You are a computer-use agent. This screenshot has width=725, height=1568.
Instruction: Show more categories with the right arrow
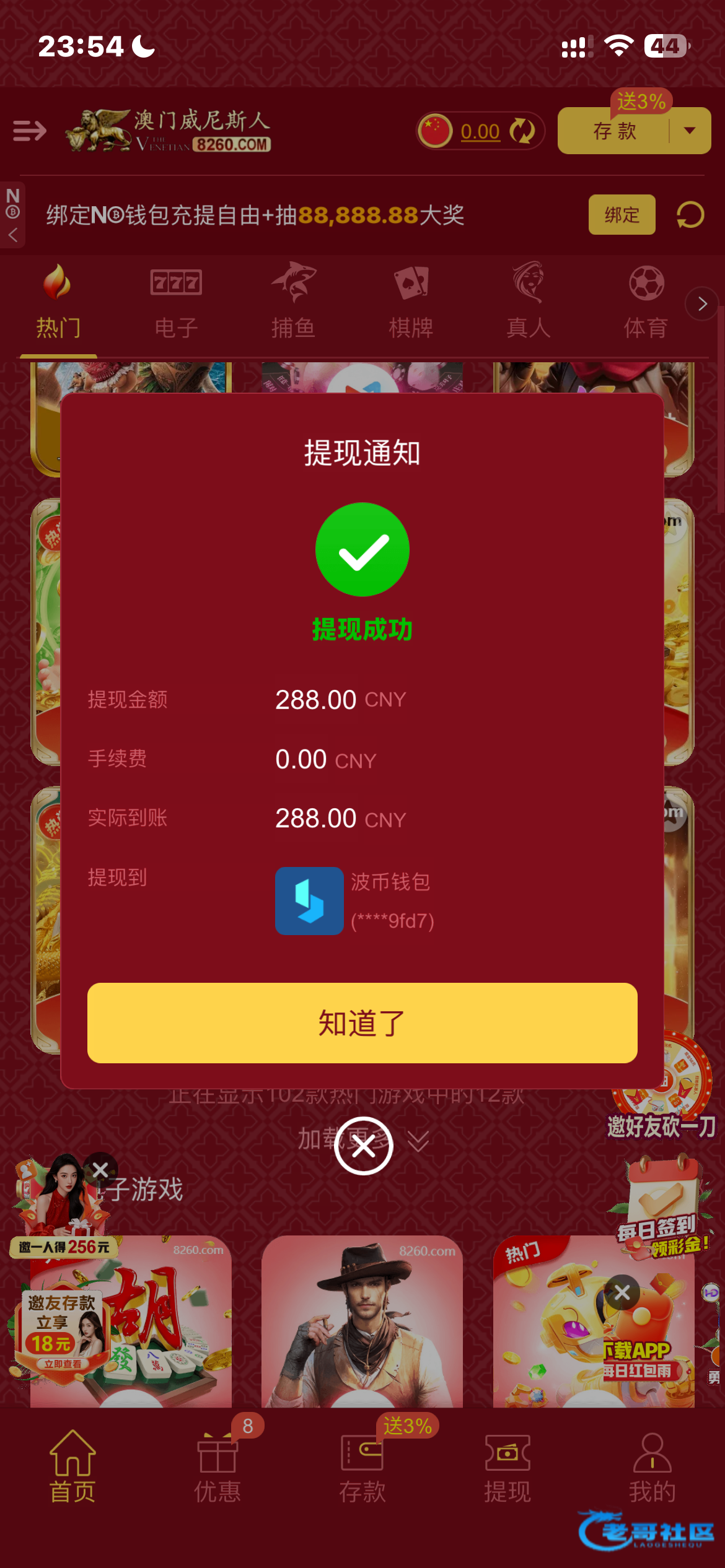pyautogui.click(x=702, y=304)
